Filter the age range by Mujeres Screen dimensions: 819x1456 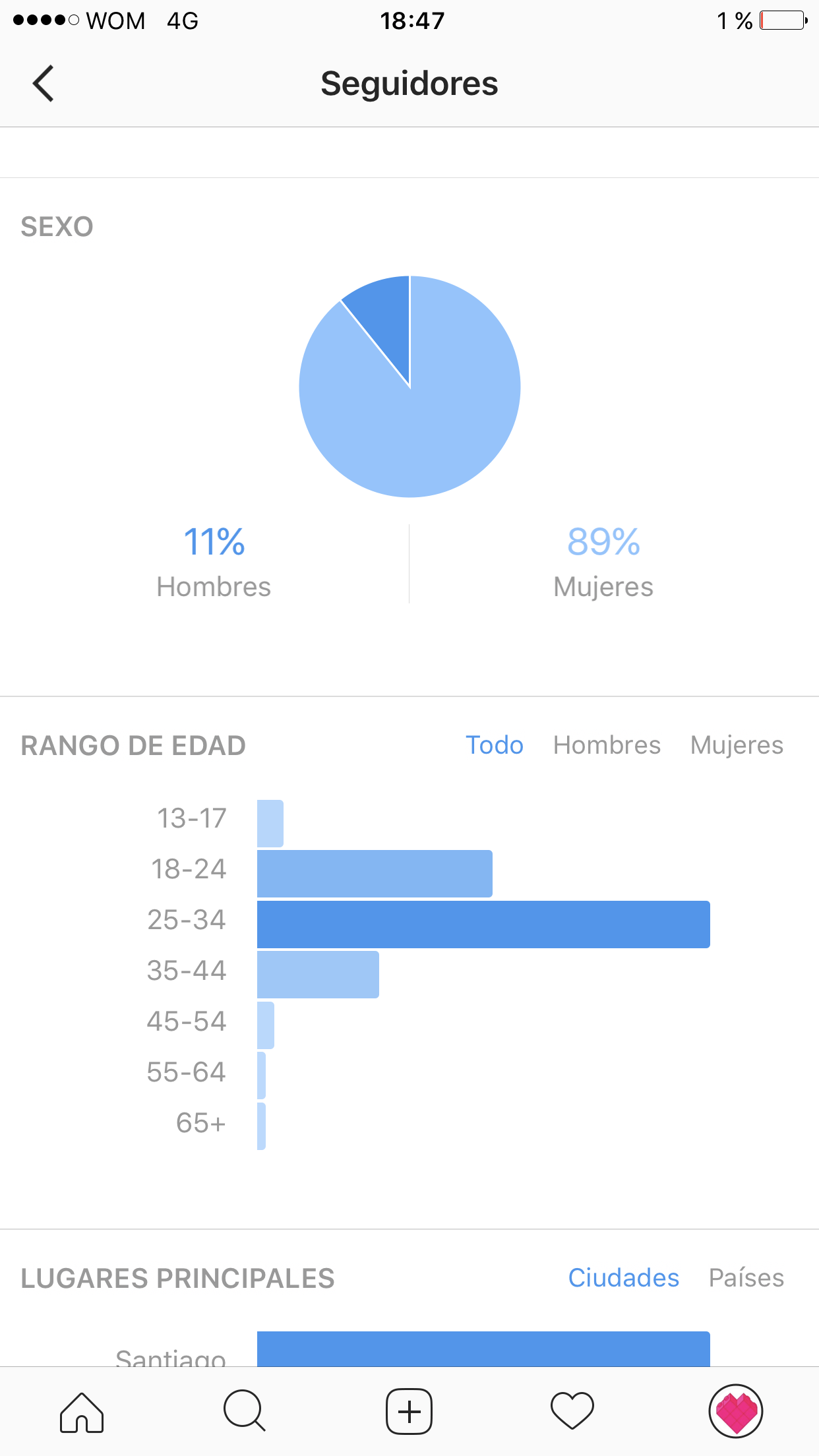[x=737, y=745]
